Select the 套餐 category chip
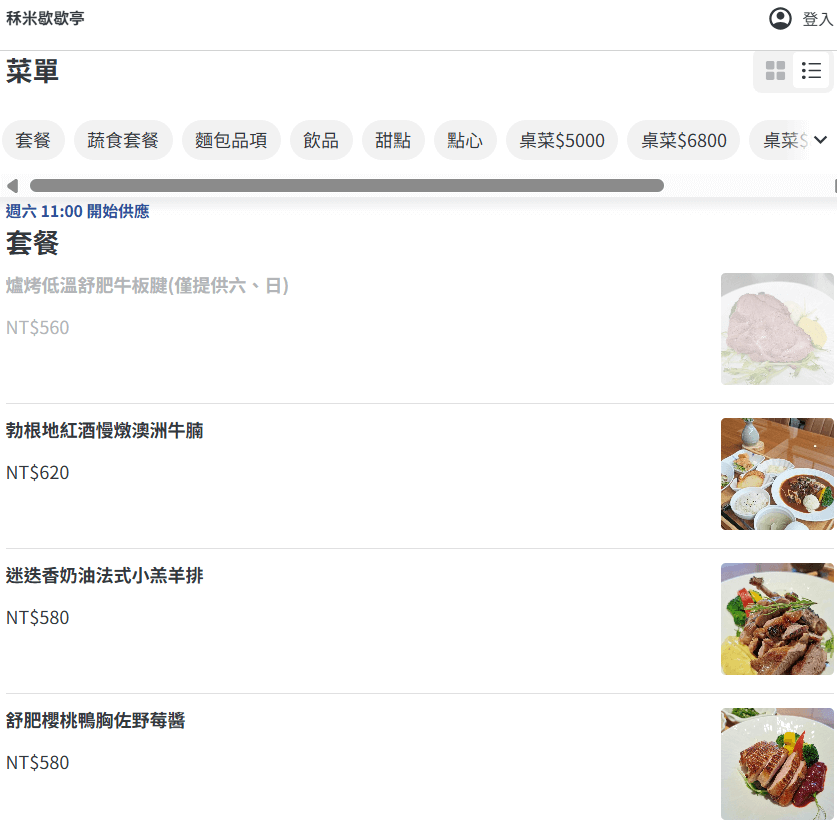Viewport: 837px width, 834px height. tap(33, 140)
